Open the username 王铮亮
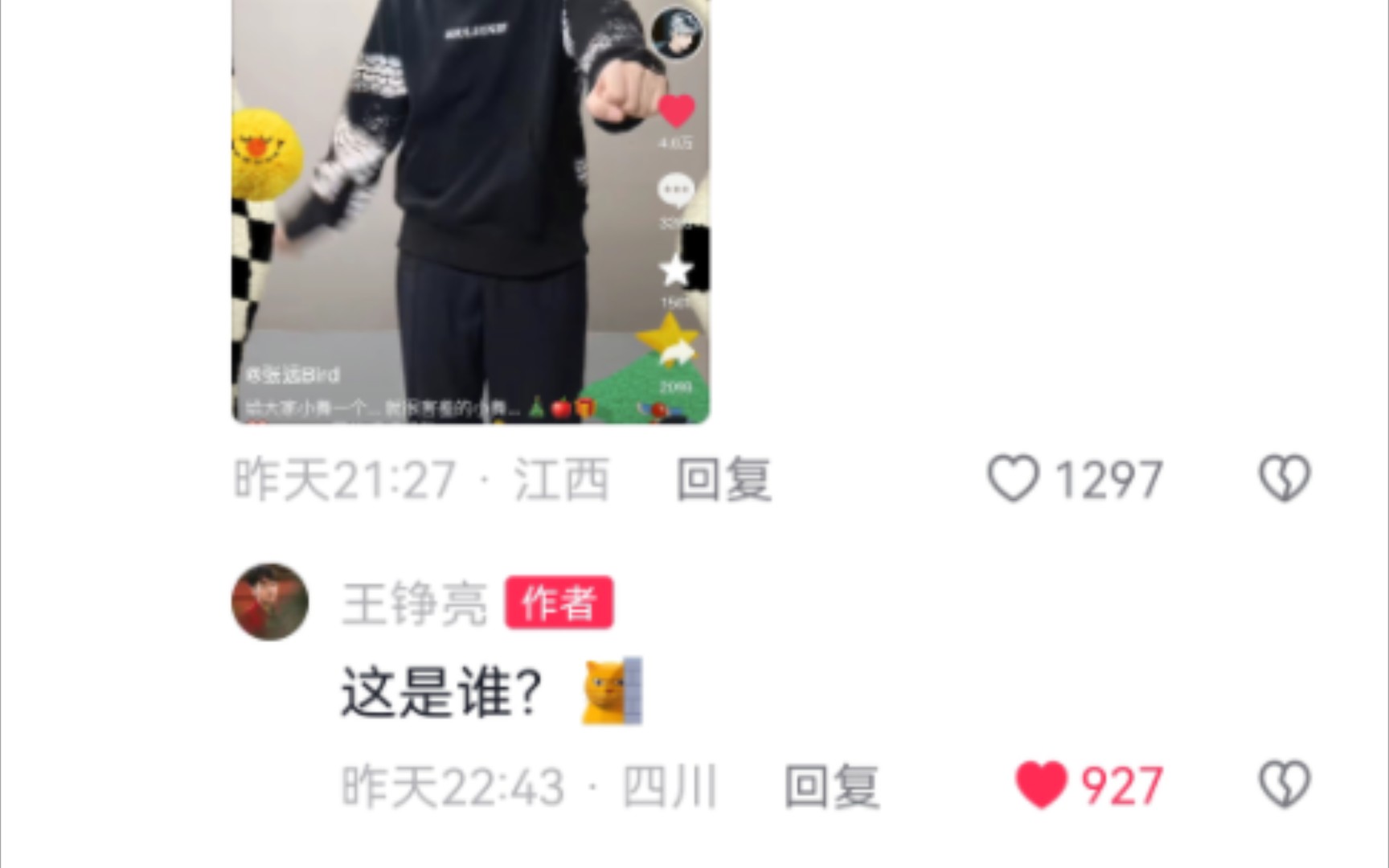Screen dimensions: 1389x868 [414, 604]
